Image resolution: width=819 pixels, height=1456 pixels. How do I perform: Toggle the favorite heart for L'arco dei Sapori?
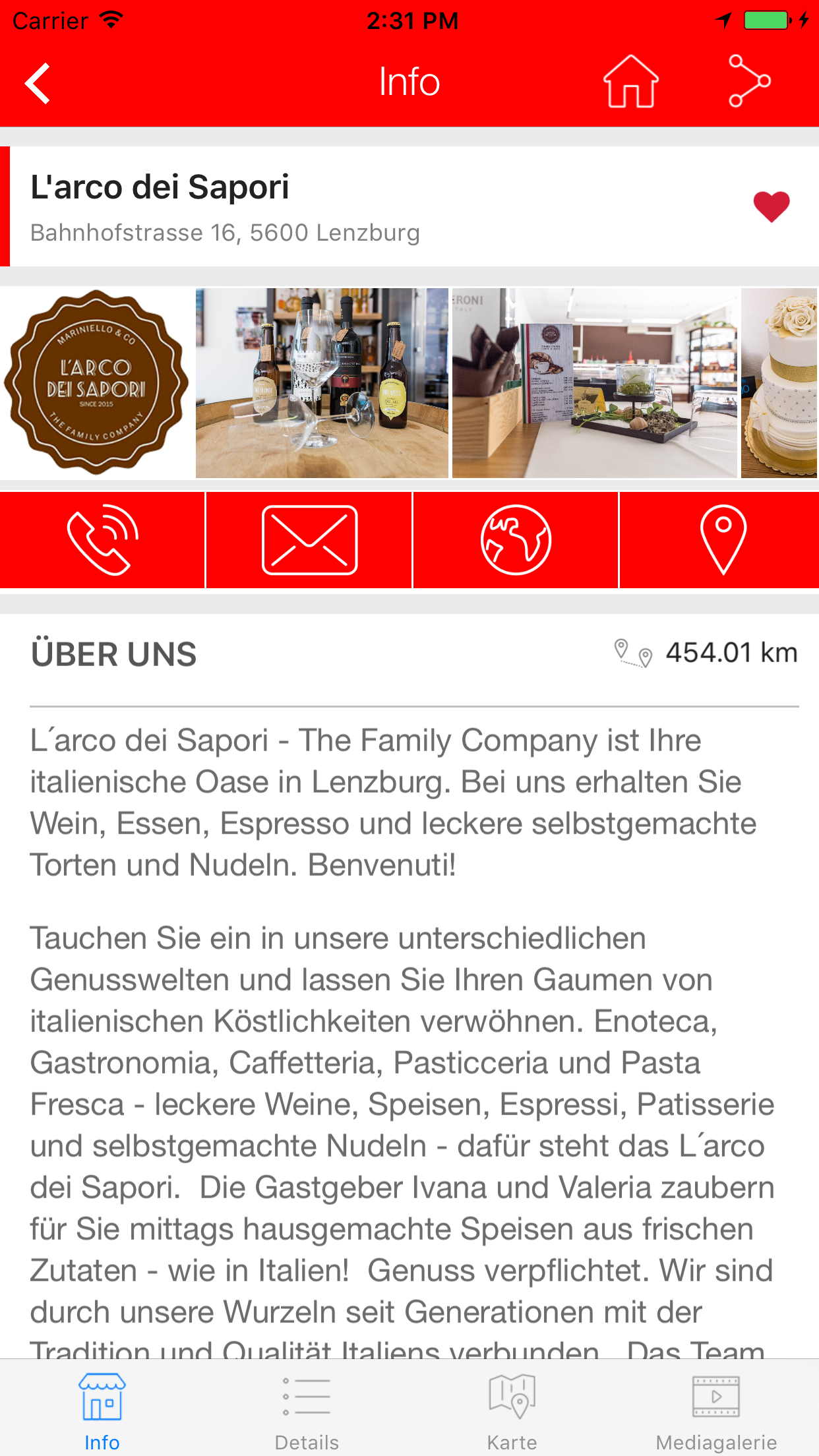(771, 206)
